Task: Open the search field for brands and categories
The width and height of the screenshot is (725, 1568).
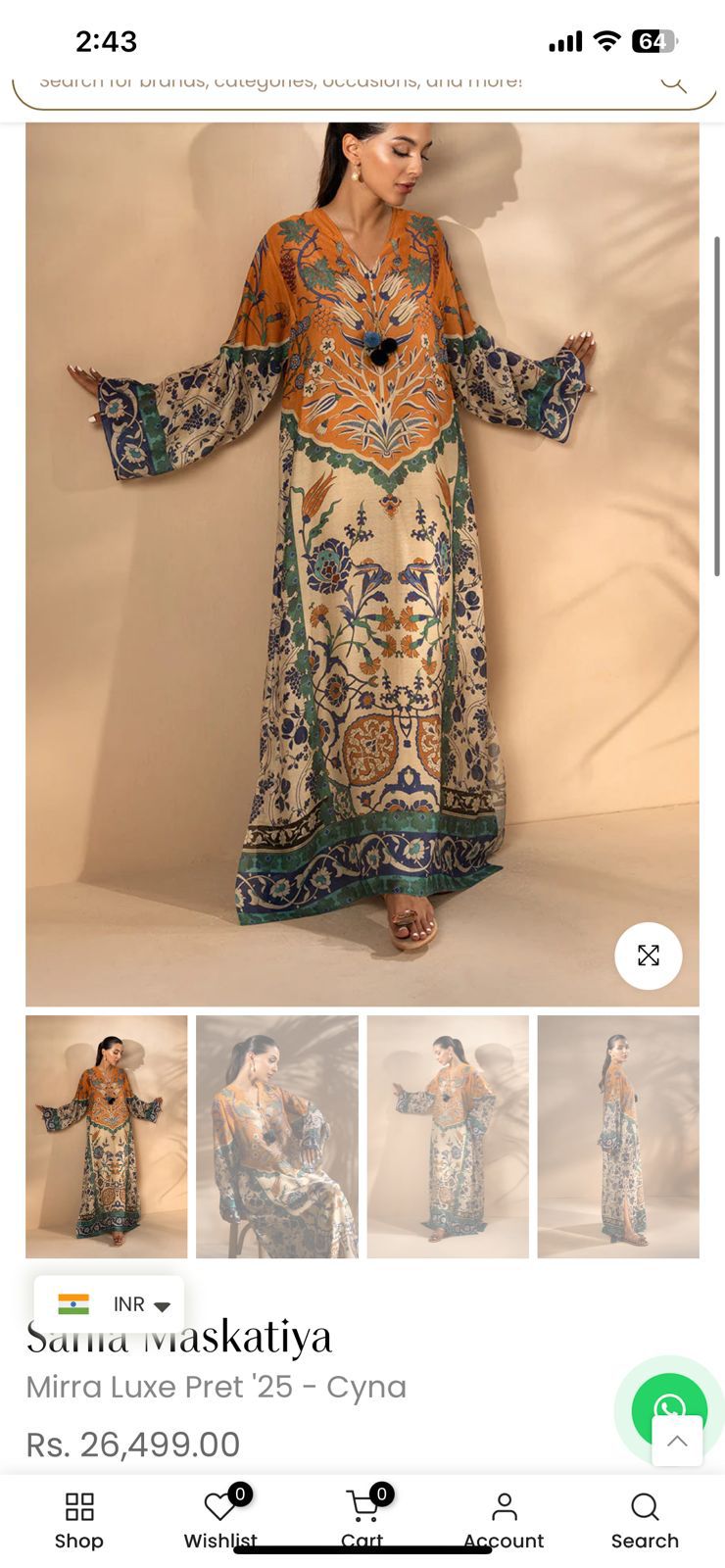Action: pos(333,82)
